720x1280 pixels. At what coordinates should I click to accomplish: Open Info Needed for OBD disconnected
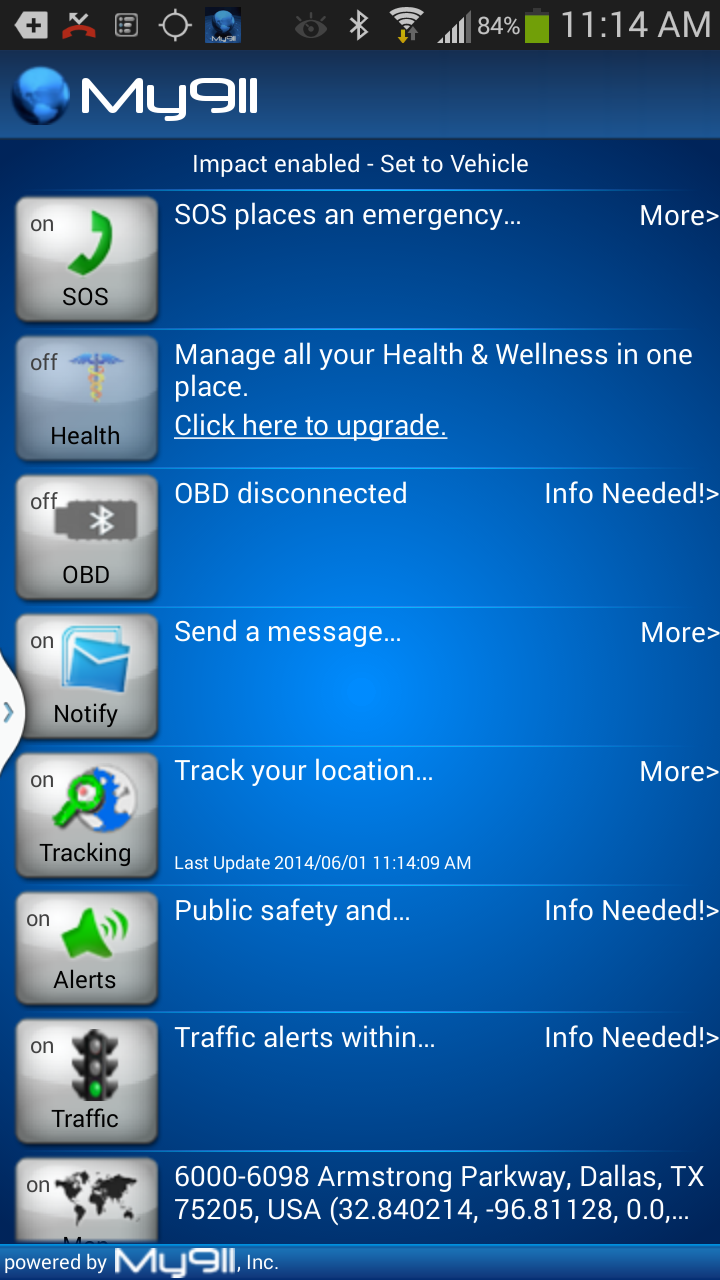point(631,494)
